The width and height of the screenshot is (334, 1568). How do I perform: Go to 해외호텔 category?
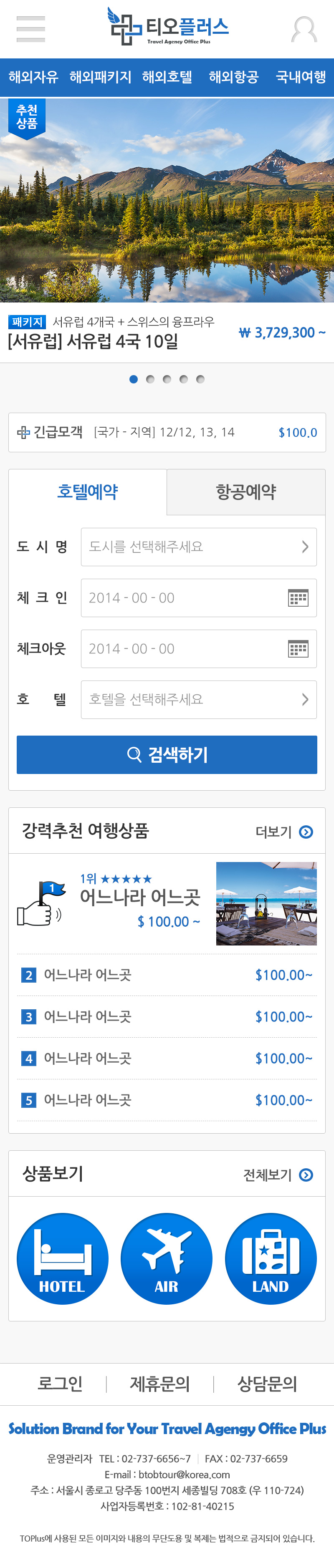coord(167,77)
